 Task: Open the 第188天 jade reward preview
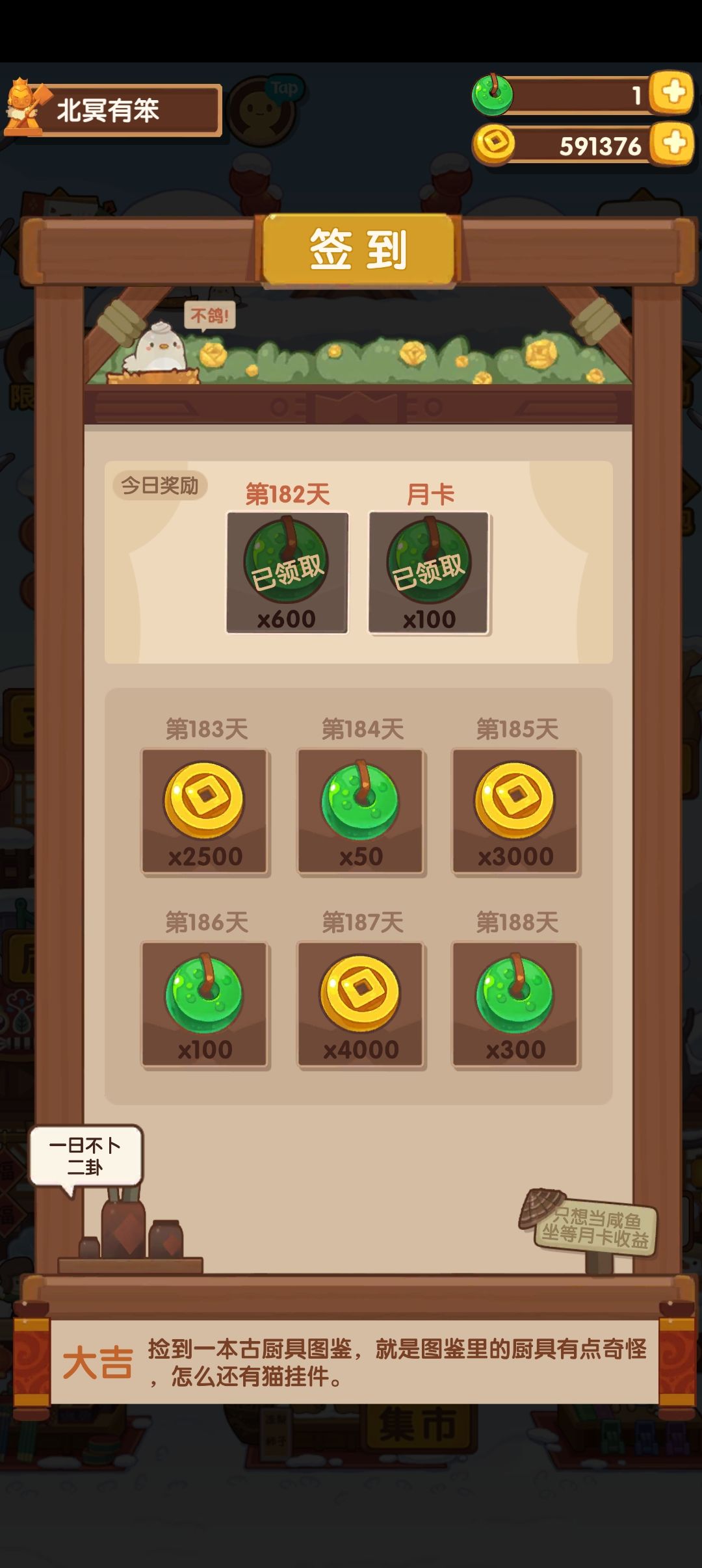517,1004
